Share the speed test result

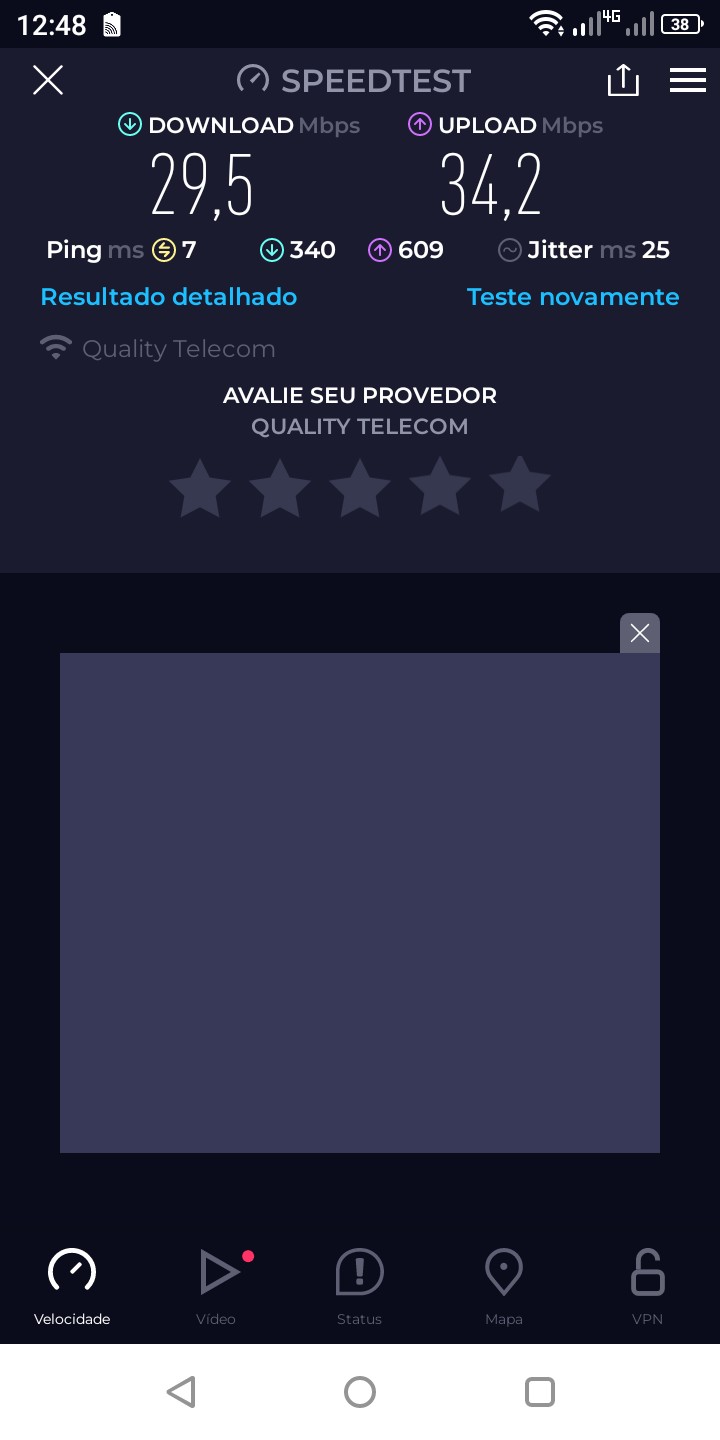(622, 80)
